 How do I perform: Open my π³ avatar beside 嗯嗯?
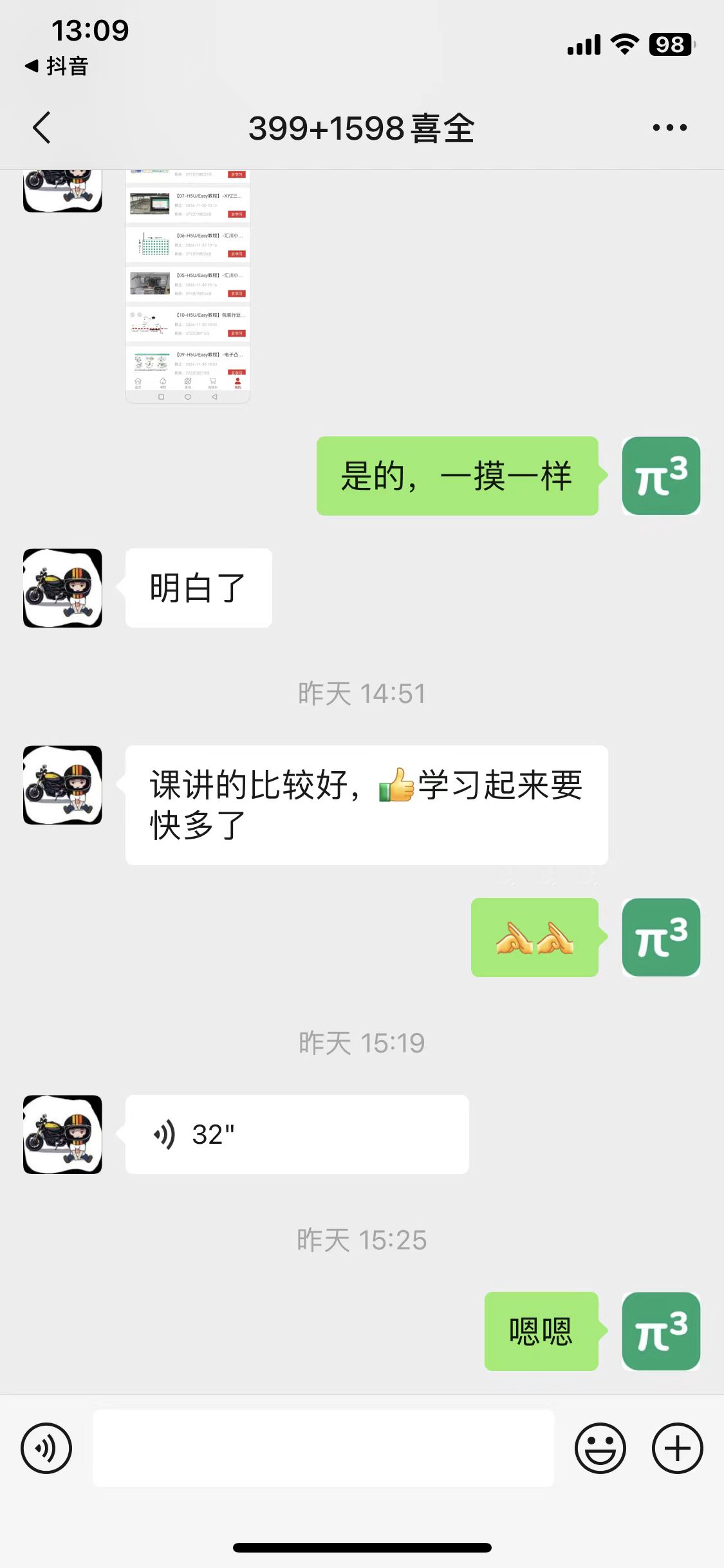(661, 1331)
